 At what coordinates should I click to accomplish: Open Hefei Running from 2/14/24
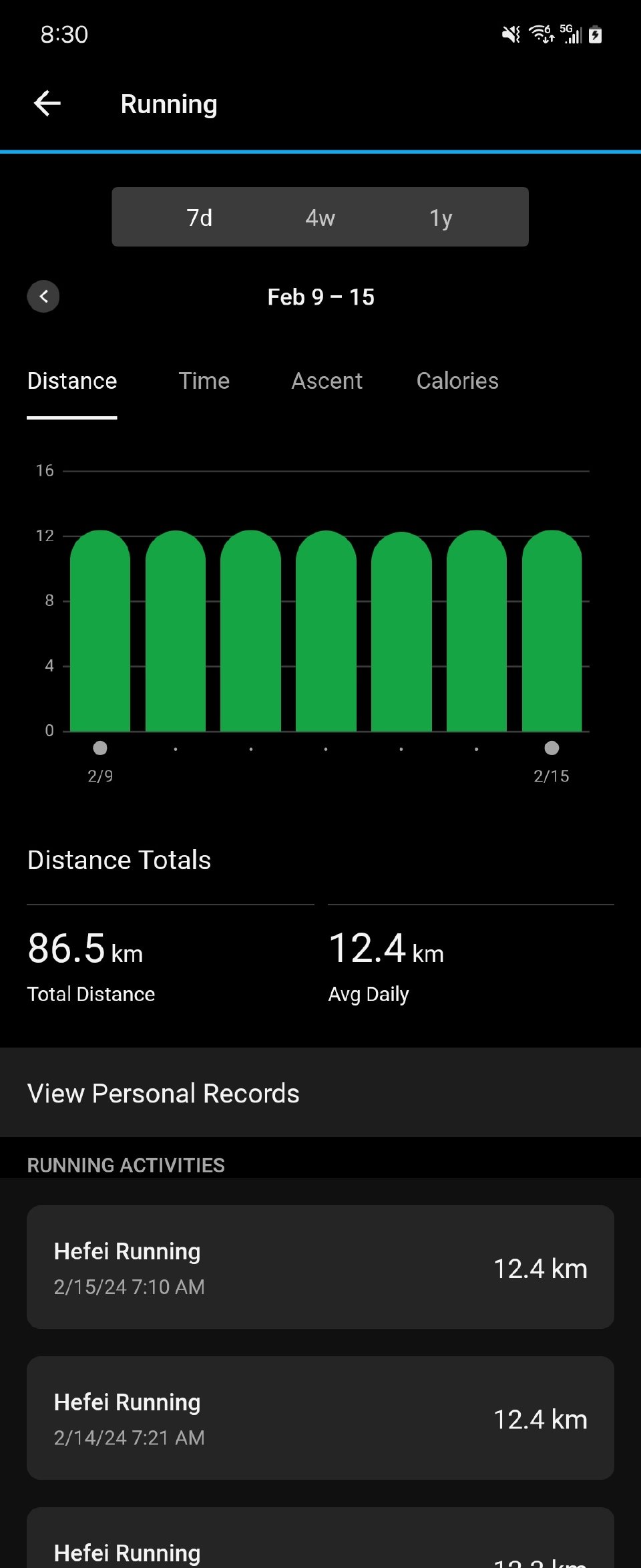320,1418
